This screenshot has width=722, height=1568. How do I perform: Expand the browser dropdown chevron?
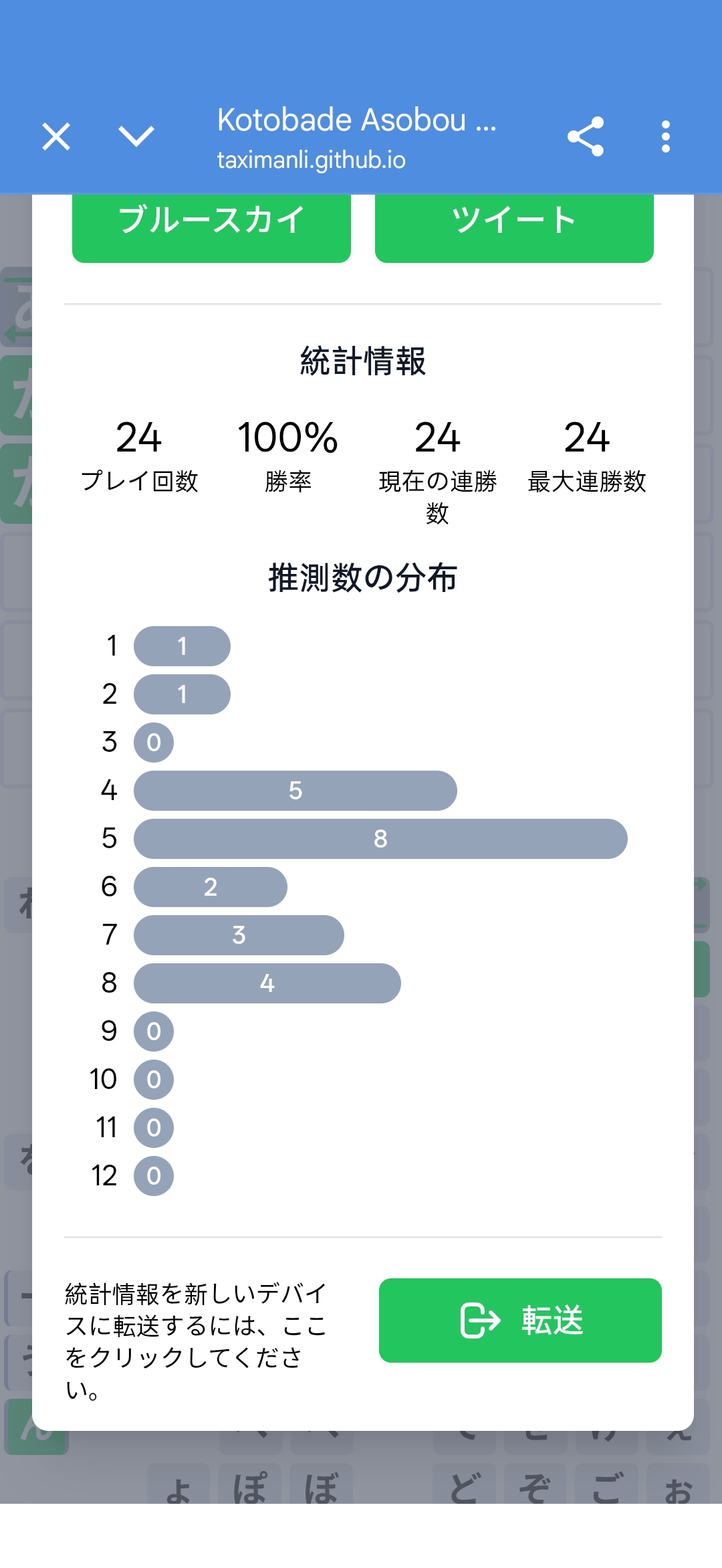tap(136, 136)
